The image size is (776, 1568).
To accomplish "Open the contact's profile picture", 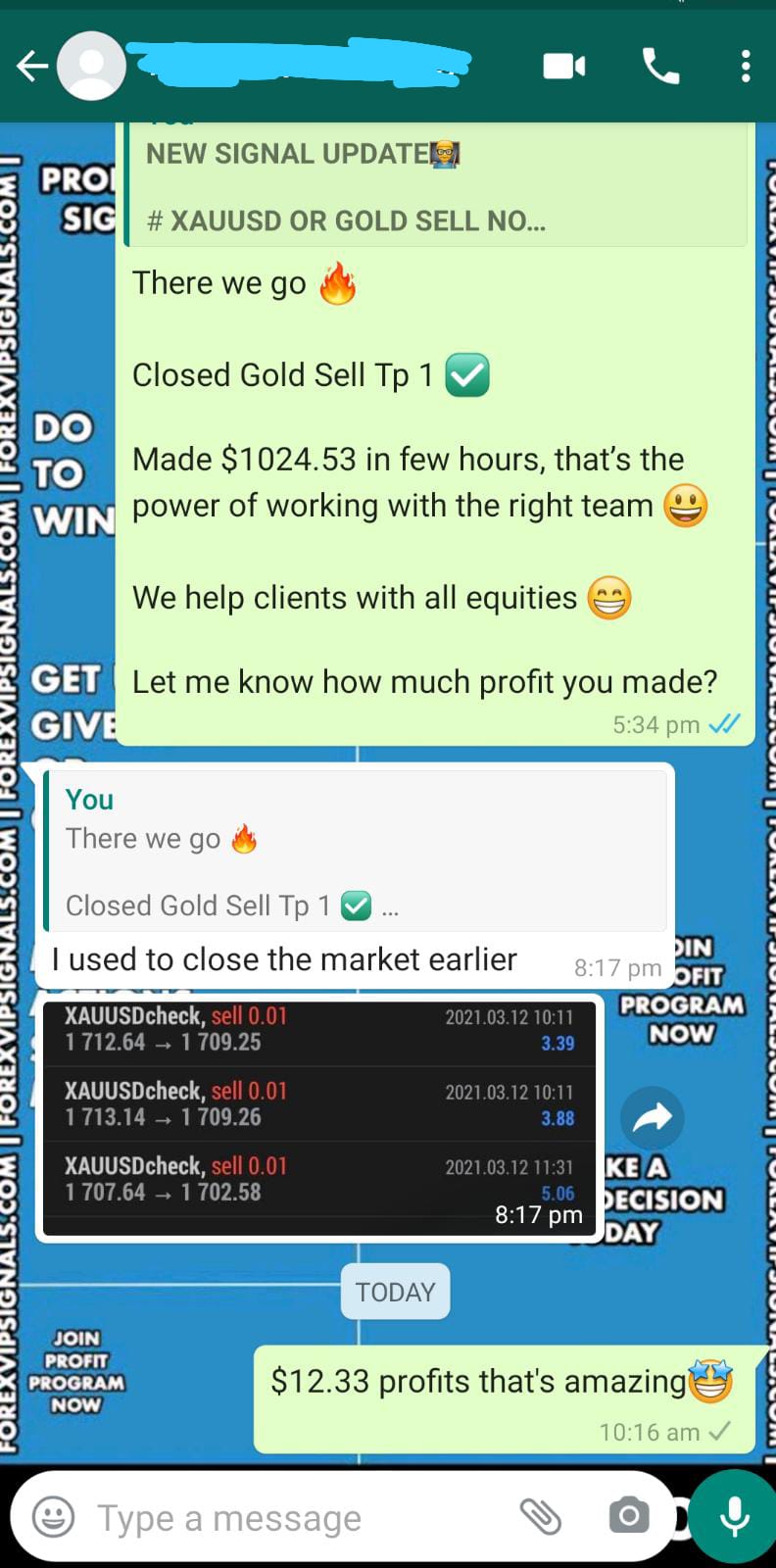I will click(x=91, y=67).
